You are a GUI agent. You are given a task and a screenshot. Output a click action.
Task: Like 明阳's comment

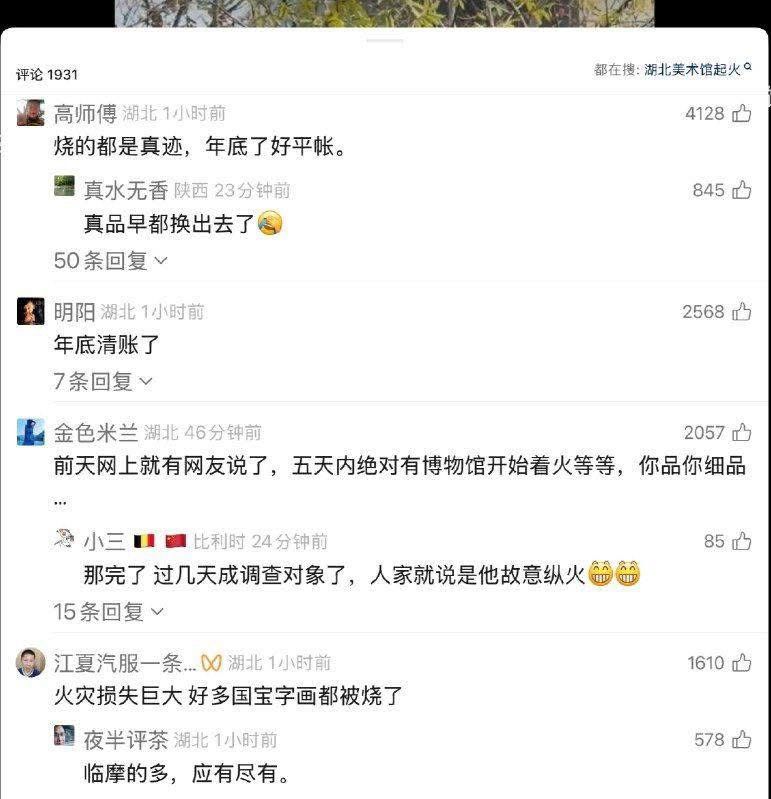click(741, 311)
